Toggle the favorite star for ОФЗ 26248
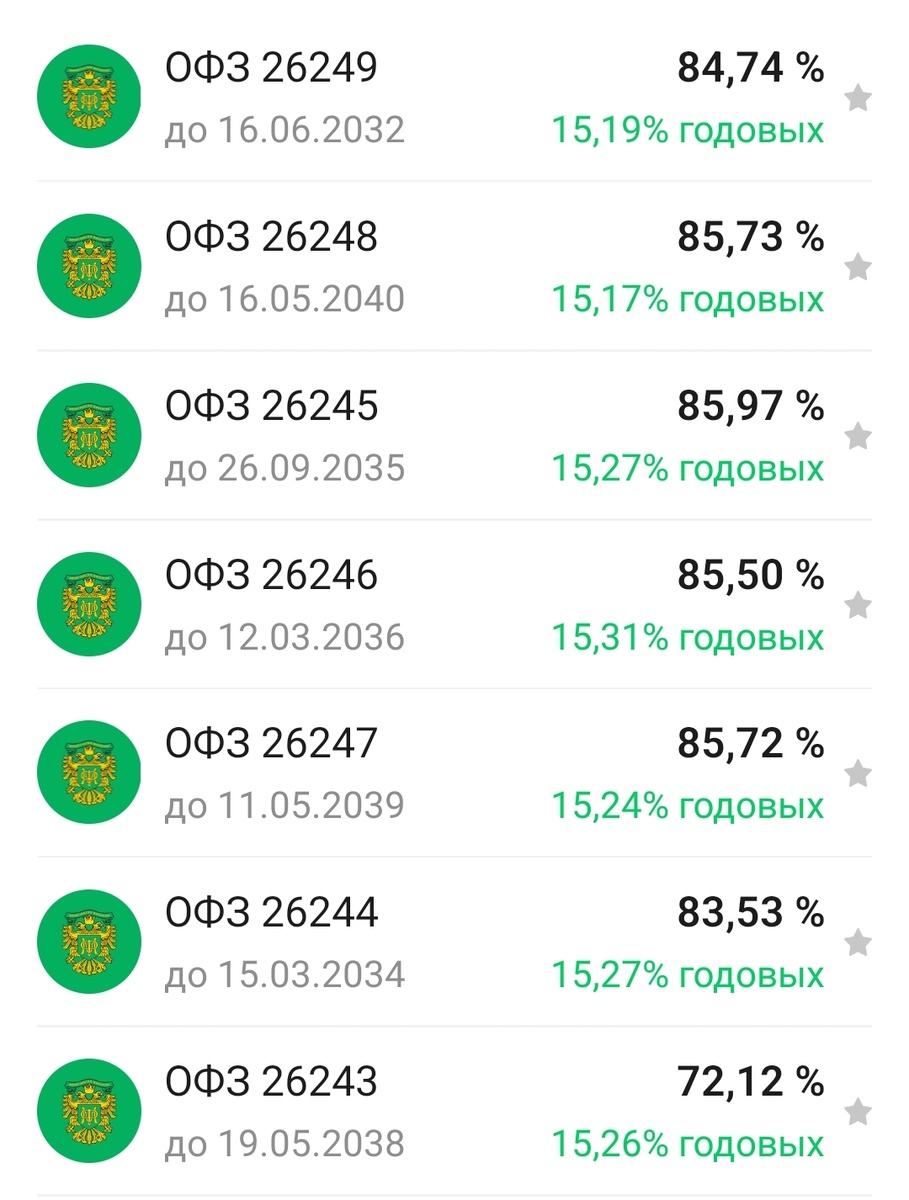The width and height of the screenshot is (909, 1200). click(858, 268)
